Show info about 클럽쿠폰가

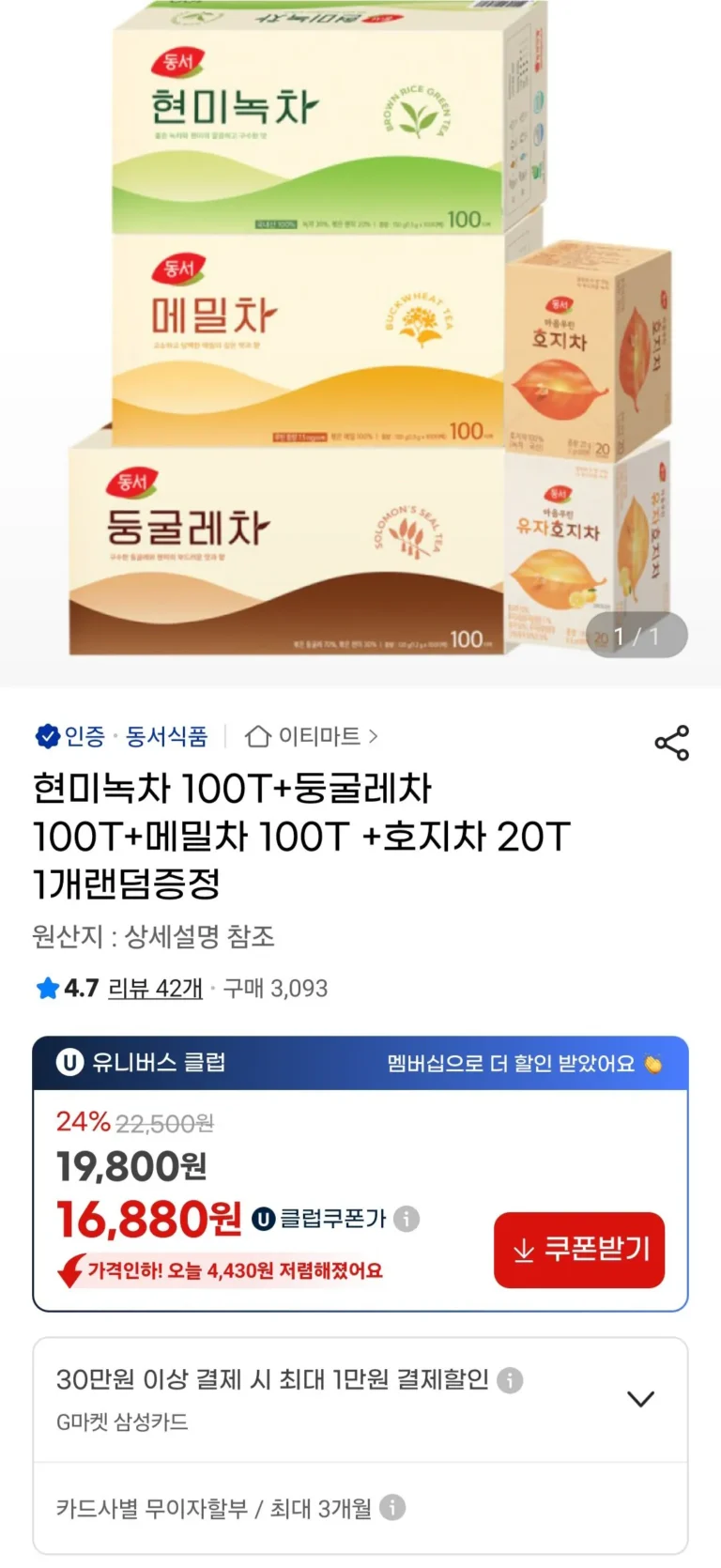coord(407,1219)
